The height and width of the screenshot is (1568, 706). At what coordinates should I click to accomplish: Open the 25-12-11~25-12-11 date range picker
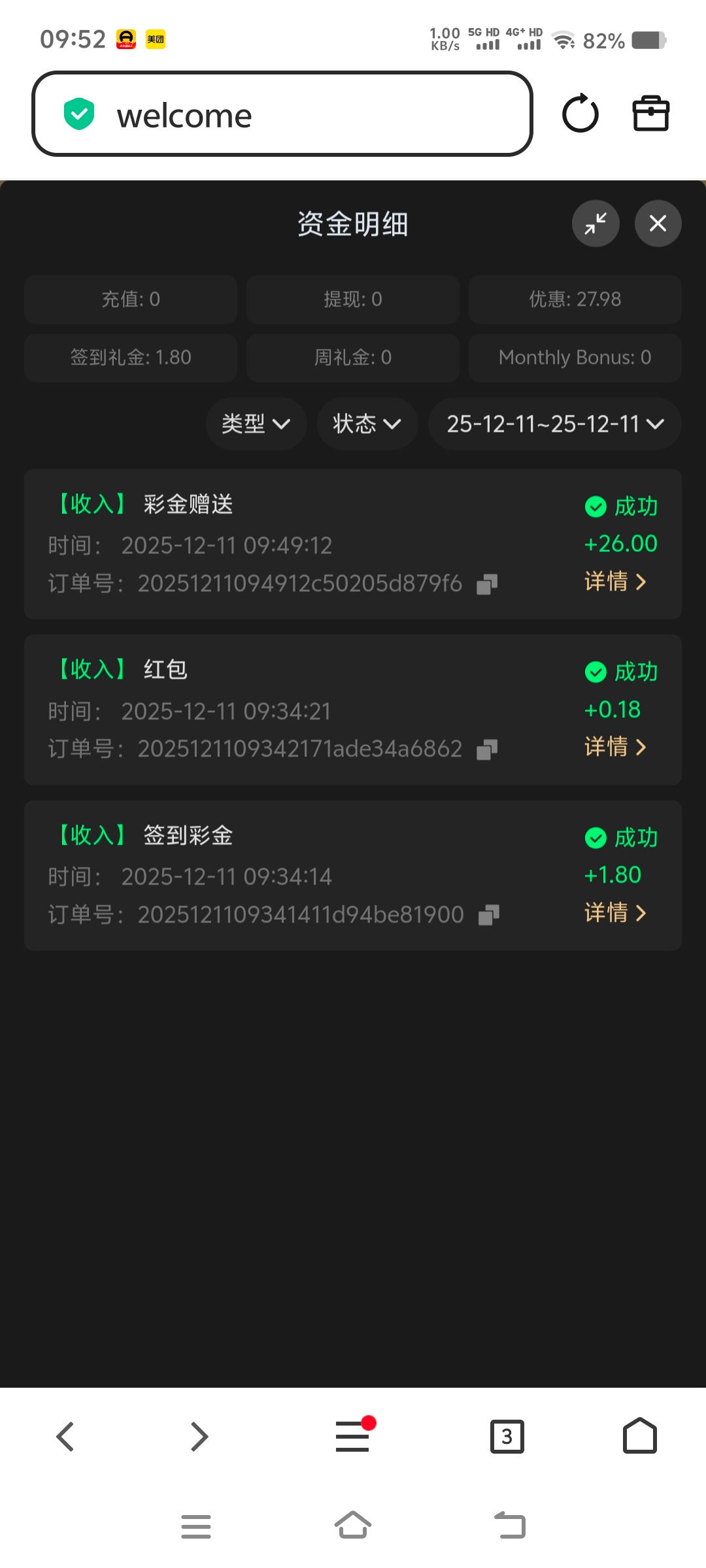(x=554, y=424)
